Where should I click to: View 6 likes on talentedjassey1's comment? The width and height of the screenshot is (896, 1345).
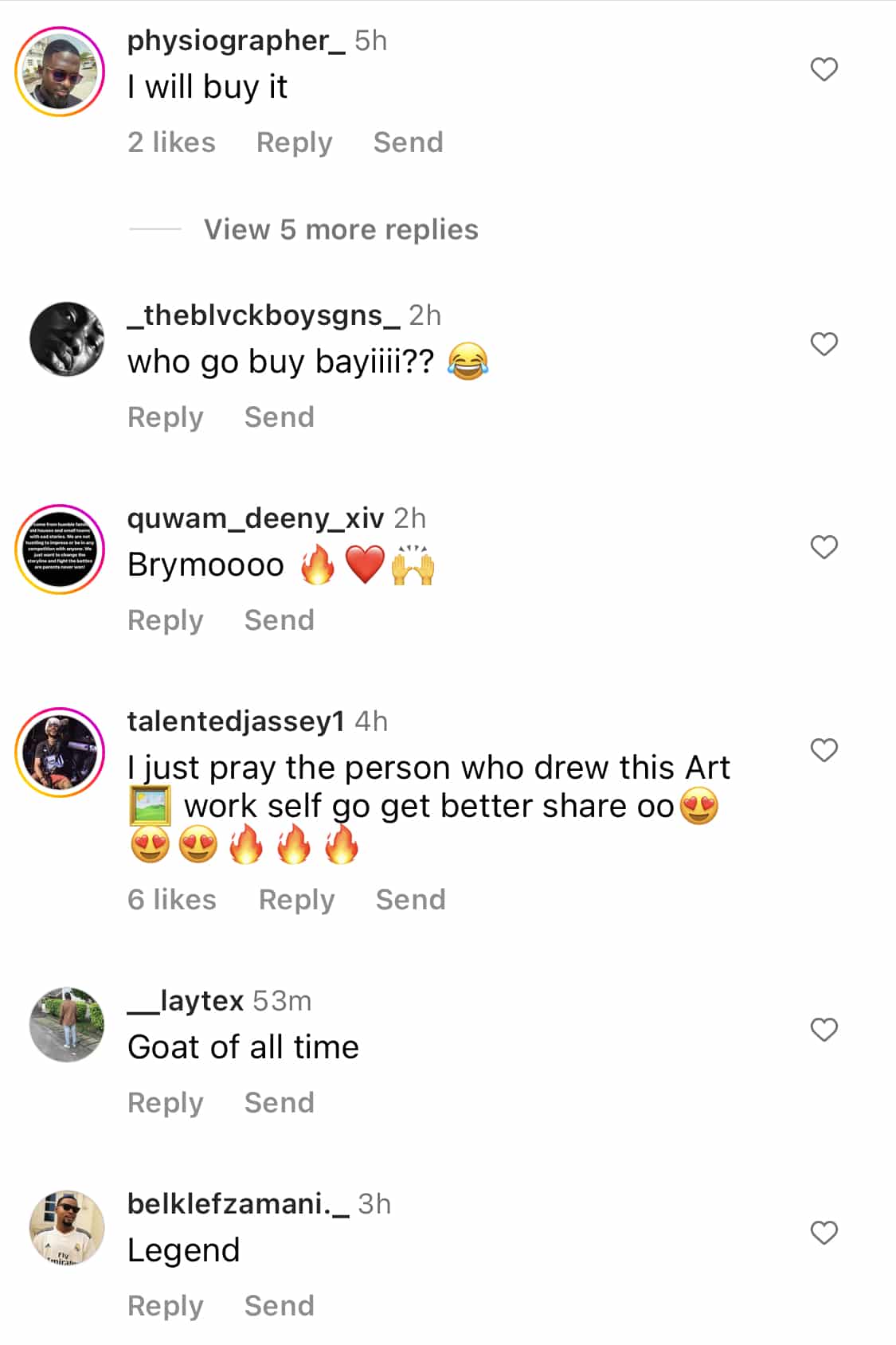pos(172,900)
